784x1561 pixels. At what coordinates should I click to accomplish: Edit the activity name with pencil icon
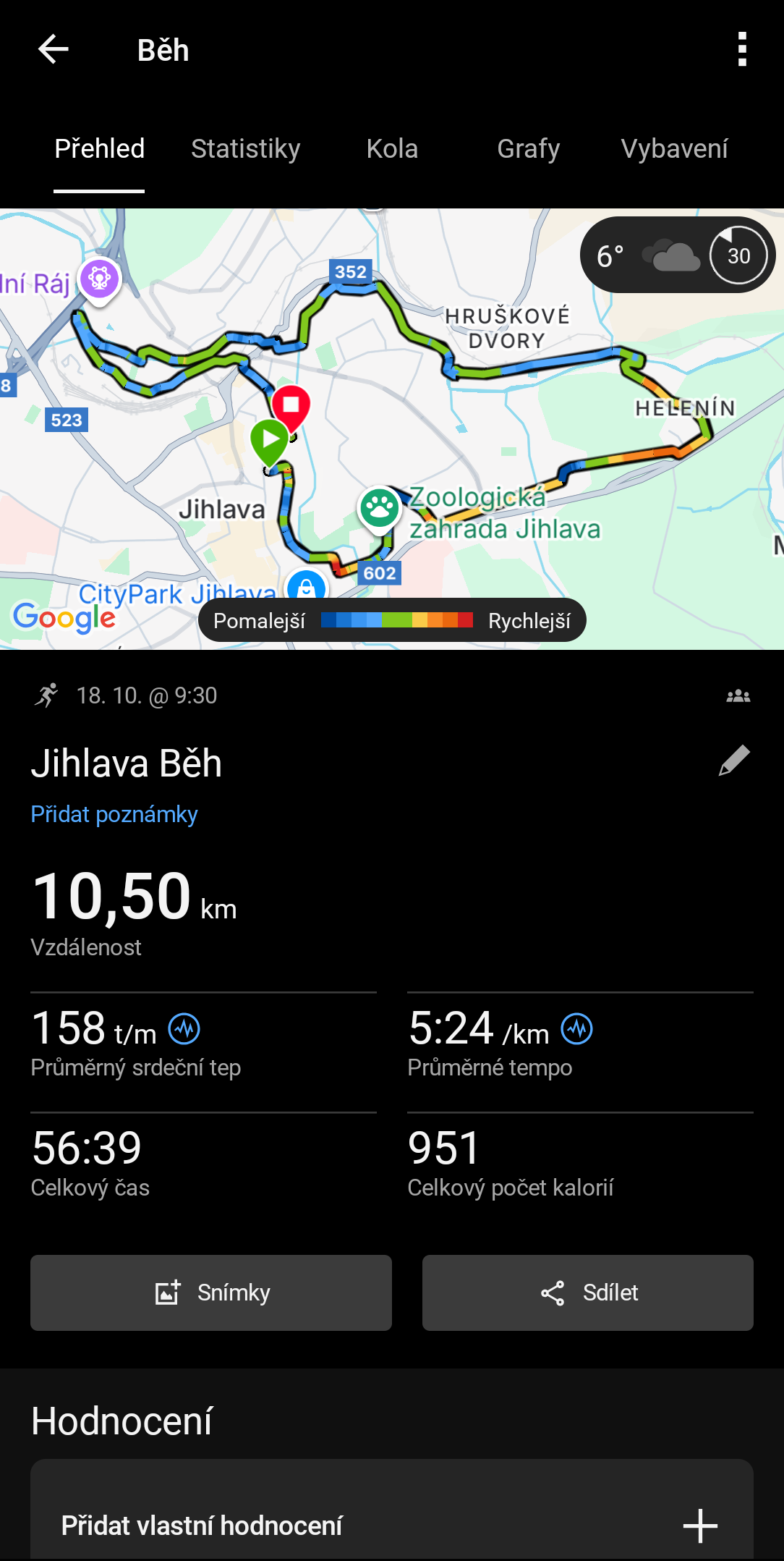(733, 761)
